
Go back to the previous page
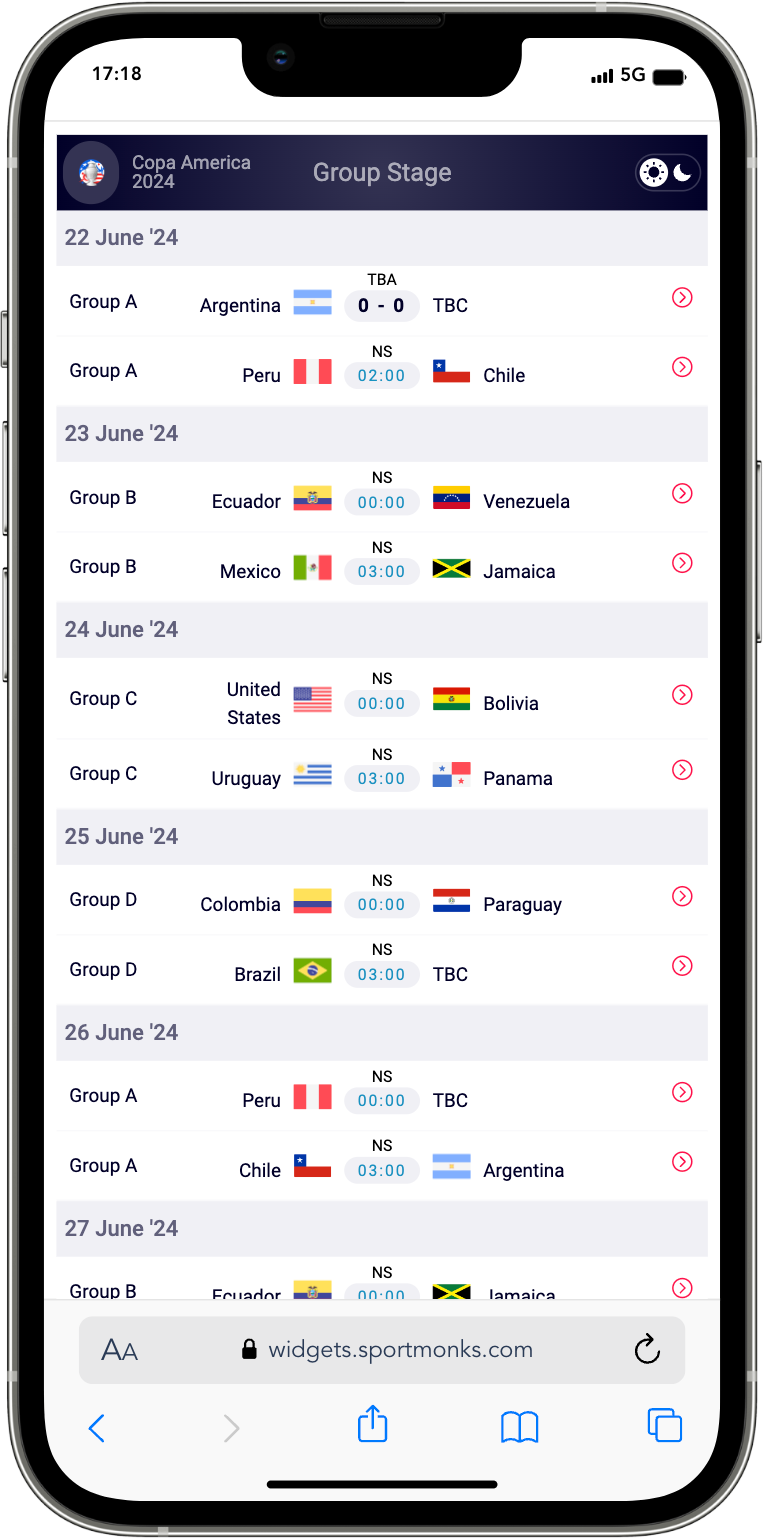[x=97, y=1427]
